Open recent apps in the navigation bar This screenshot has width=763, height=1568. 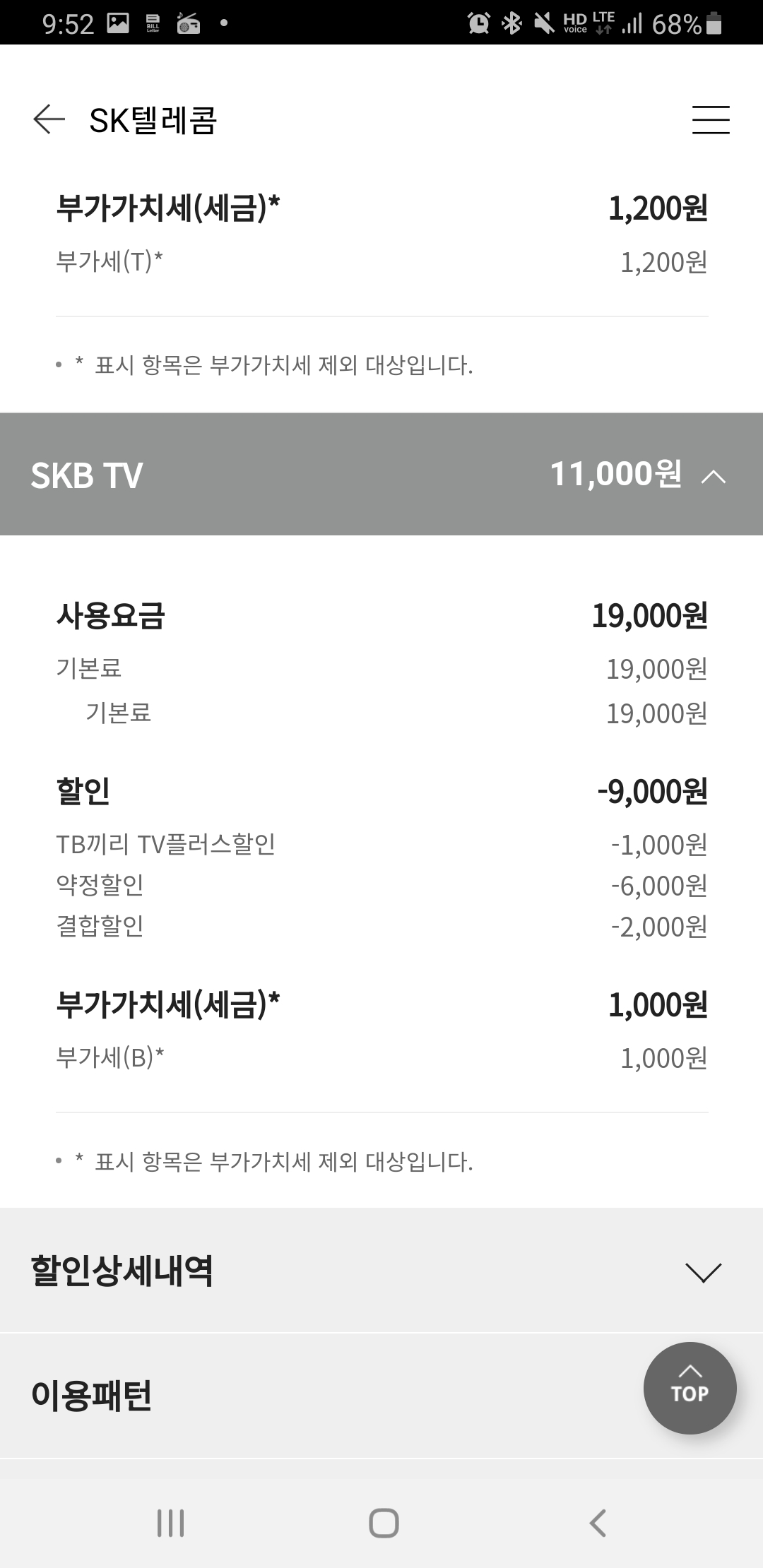170,1522
